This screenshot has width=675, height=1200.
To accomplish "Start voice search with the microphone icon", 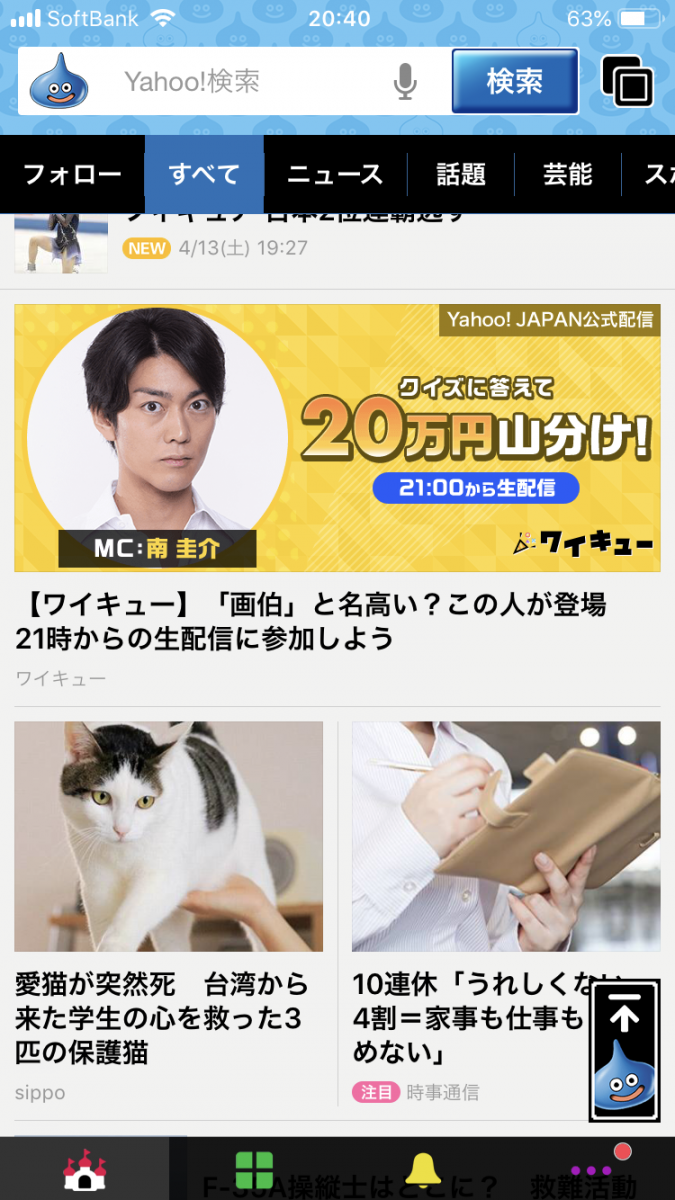I will (x=405, y=82).
